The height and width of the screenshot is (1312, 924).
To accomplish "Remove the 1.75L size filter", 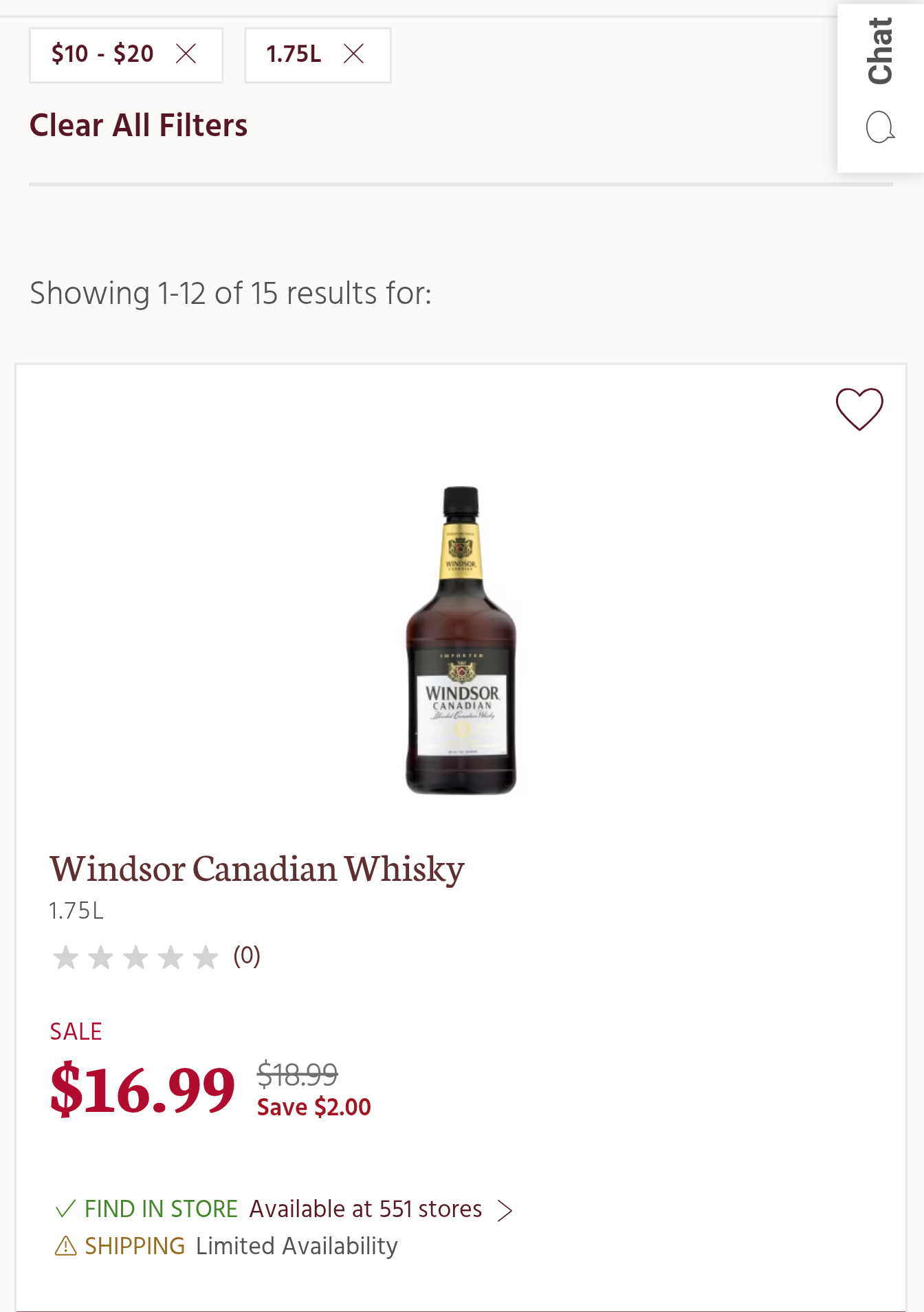I will (353, 54).
